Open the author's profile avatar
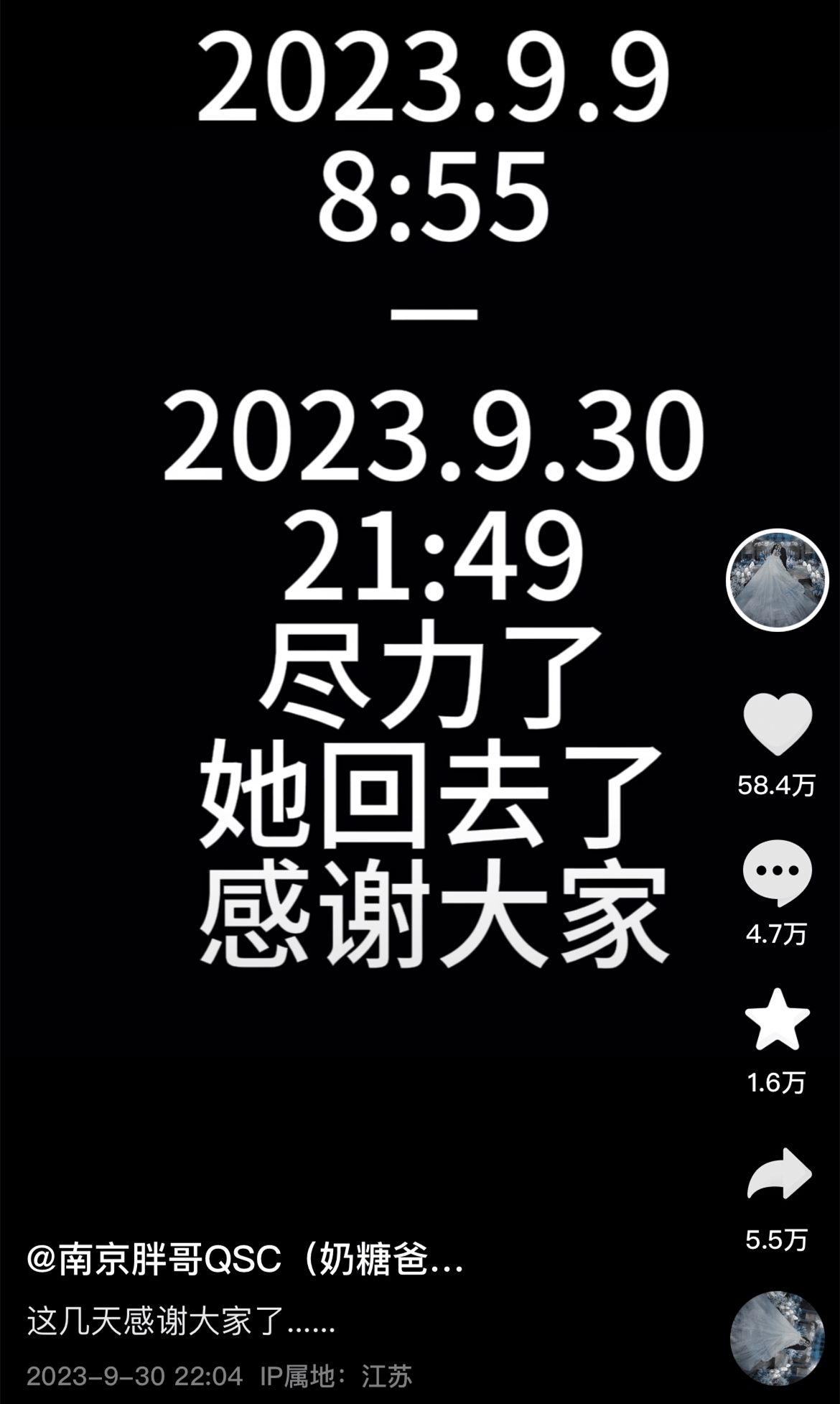 coord(777,580)
